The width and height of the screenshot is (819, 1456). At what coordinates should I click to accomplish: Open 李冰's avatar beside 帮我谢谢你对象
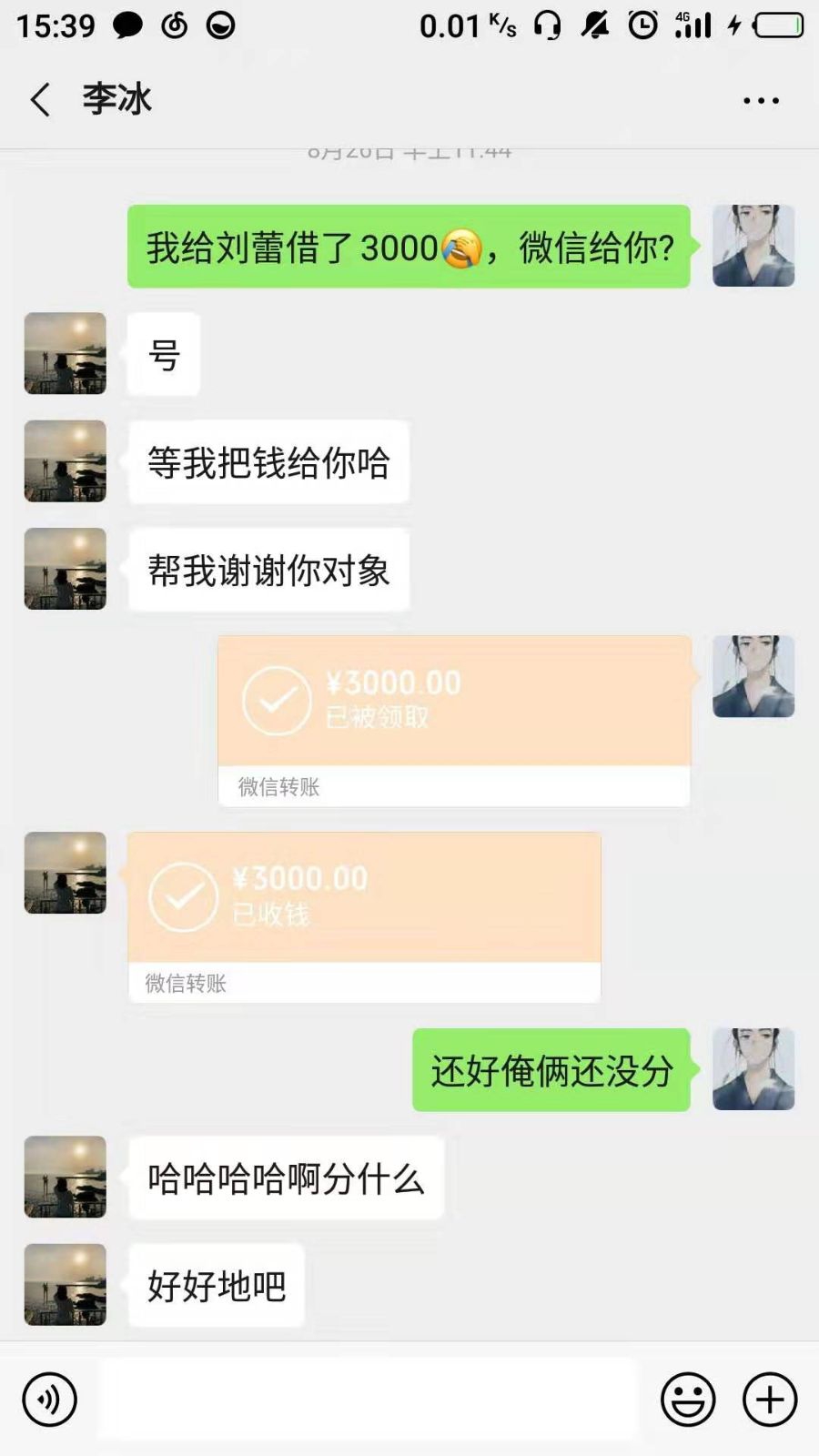point(66,569)
